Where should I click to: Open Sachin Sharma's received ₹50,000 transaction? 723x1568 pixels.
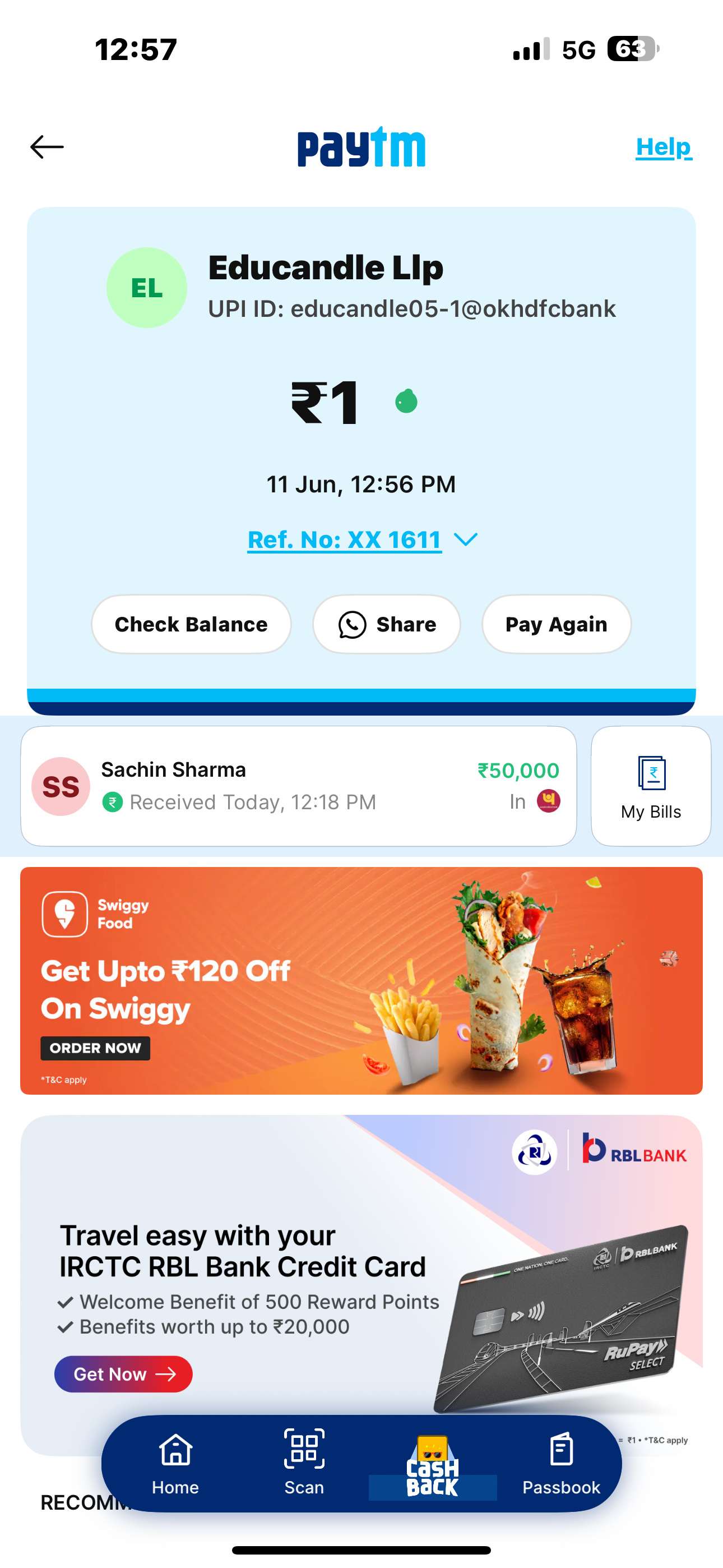click(298, 785)
